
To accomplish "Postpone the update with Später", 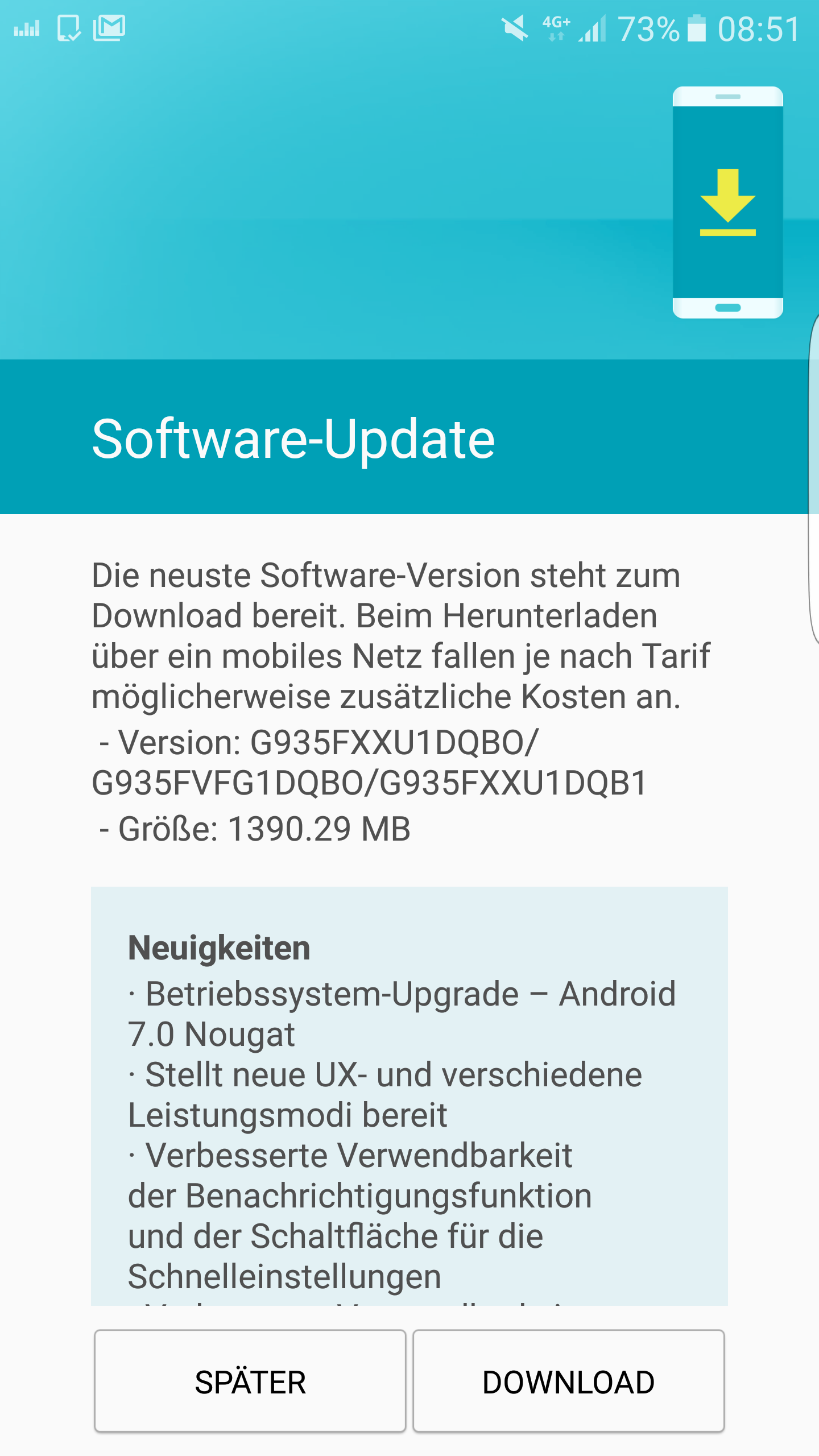I will 250,1381.
